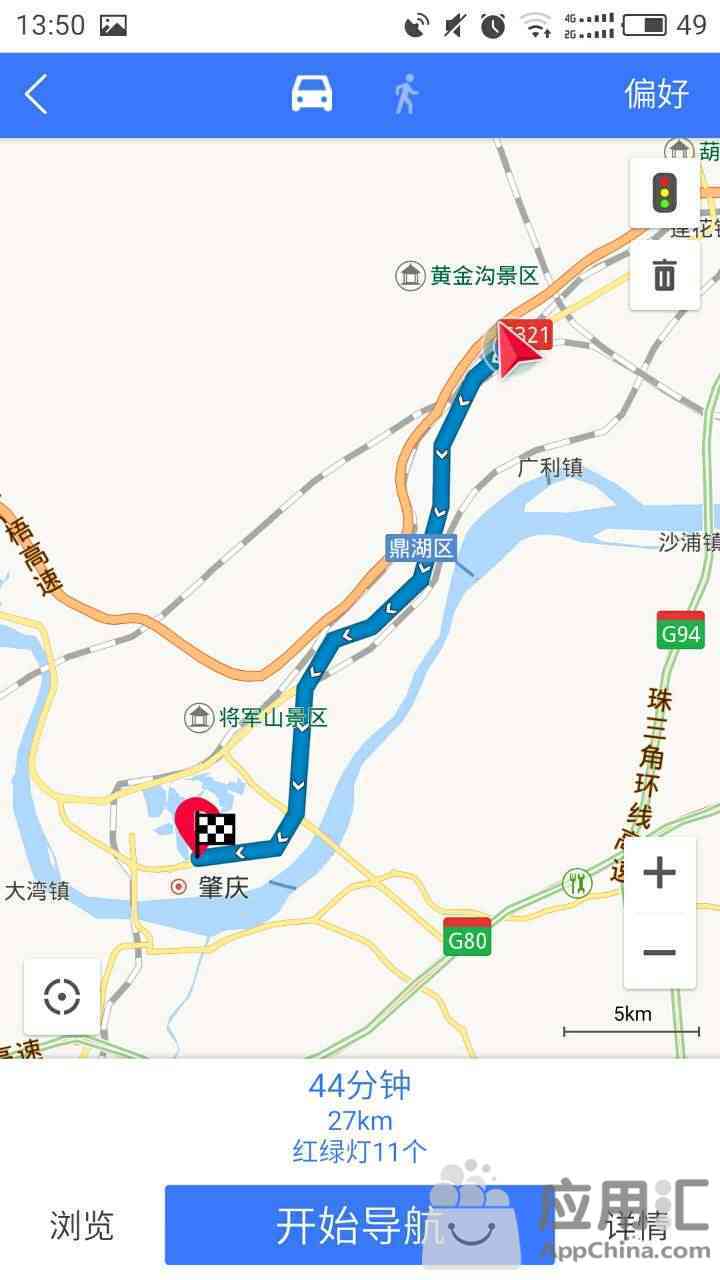Zoom in on the map
The width and height of the screenshot is (720, 1280).
[659, 874]
